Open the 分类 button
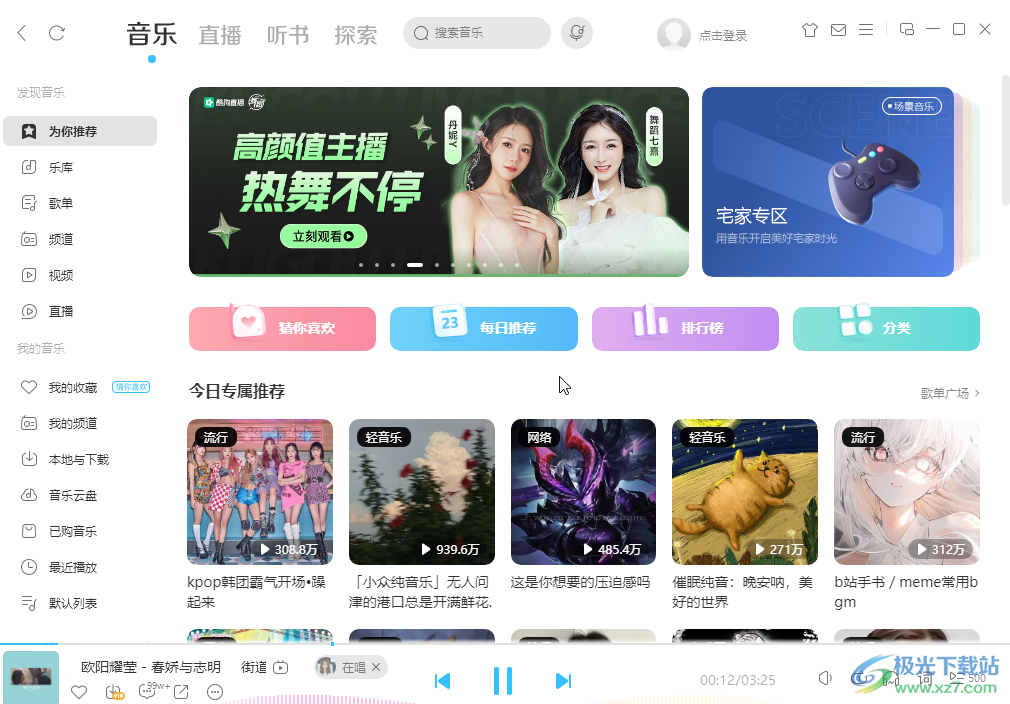 click(886, 329)
